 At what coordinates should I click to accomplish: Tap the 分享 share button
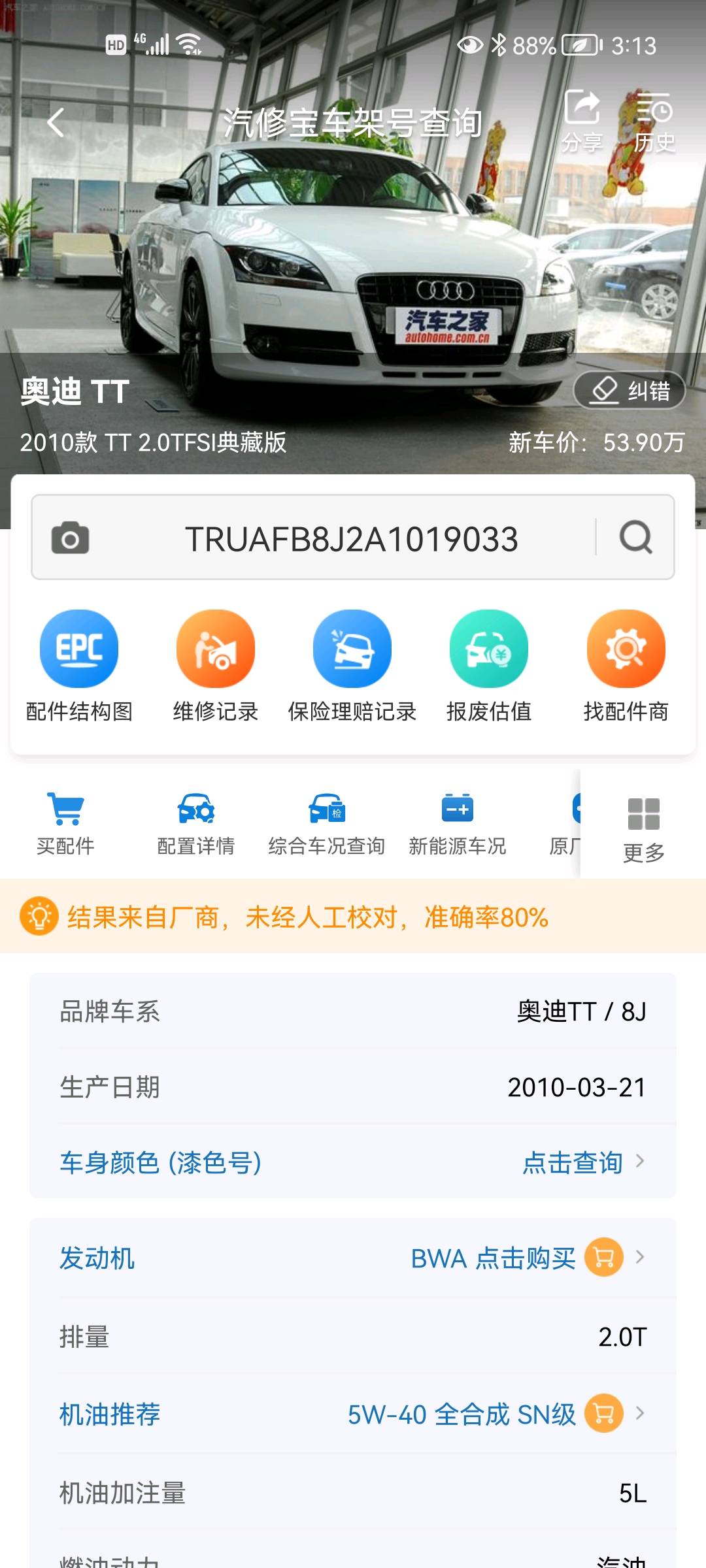coord(582,121)
